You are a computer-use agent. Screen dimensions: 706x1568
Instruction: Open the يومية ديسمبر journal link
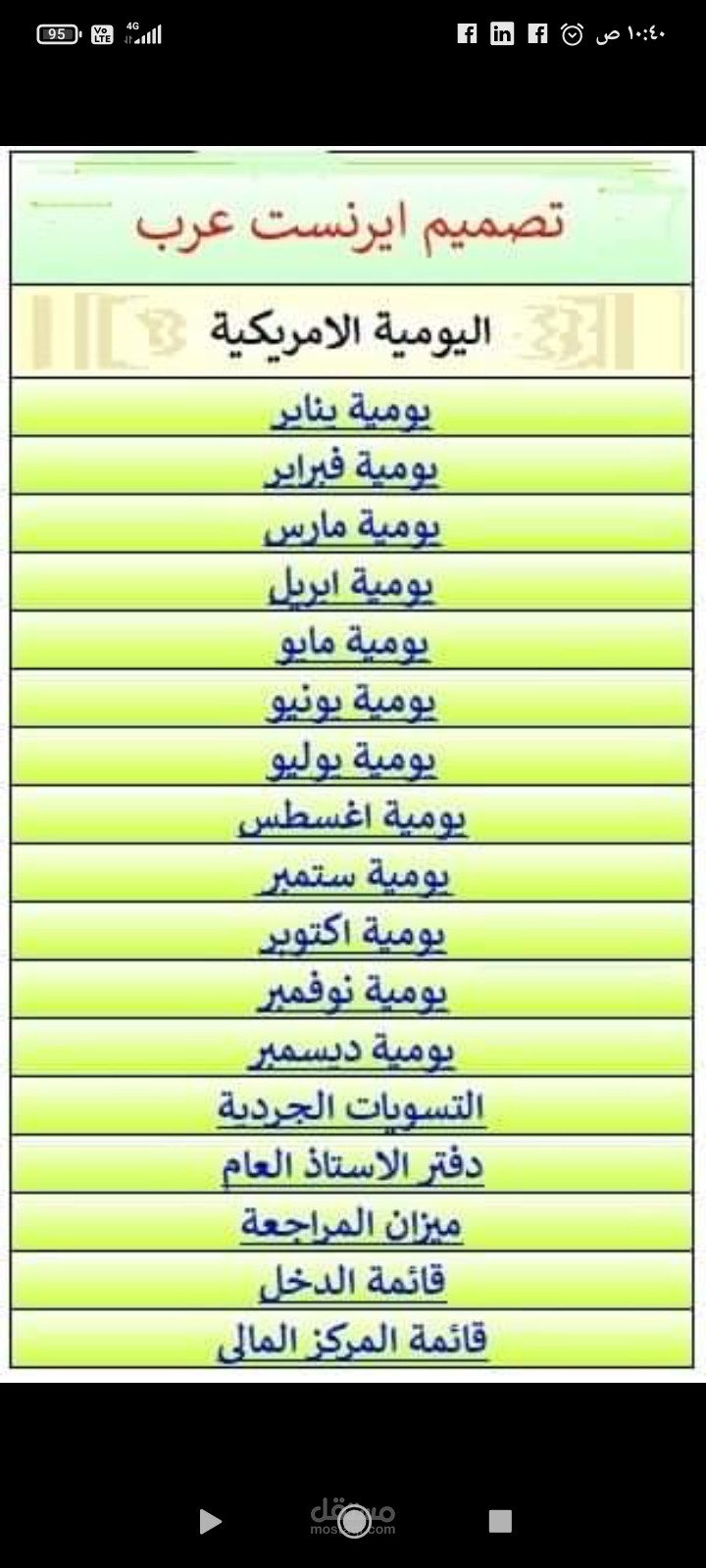point(353,1048)
